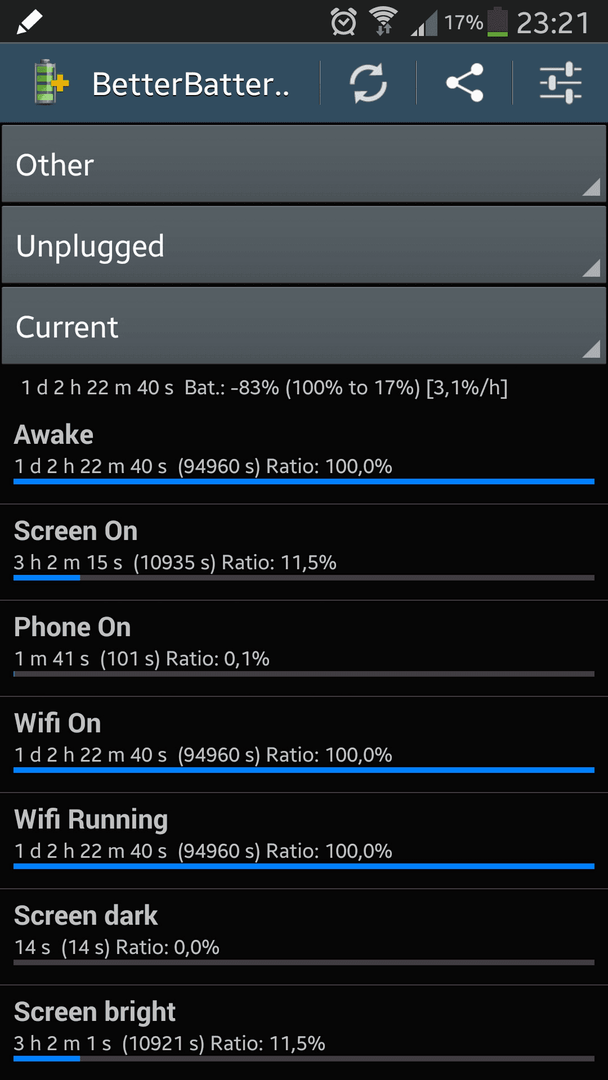Open the Unplugged reference dropdown
The width and height of the screenshot is (608, 1080).
304,245
